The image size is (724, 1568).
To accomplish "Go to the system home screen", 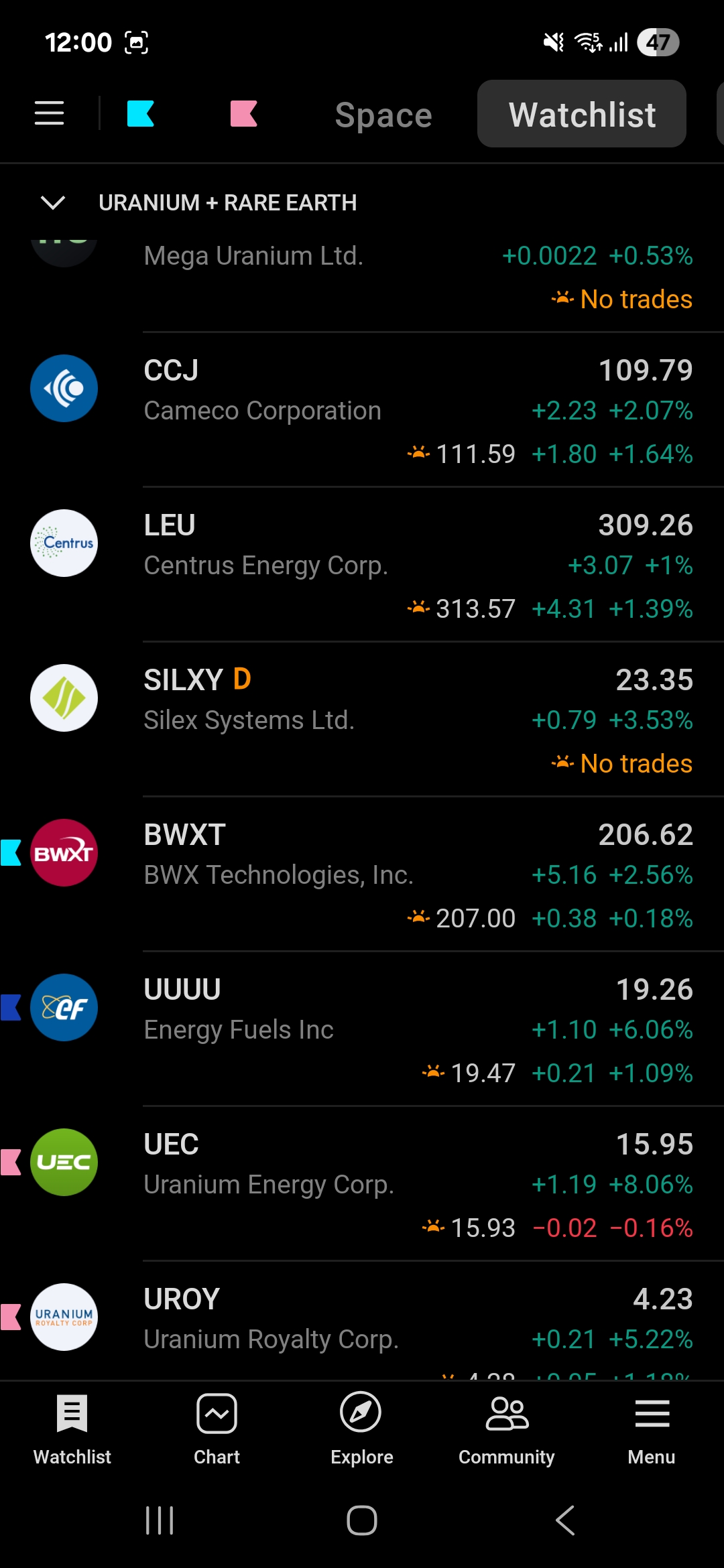I will 362,1520.
